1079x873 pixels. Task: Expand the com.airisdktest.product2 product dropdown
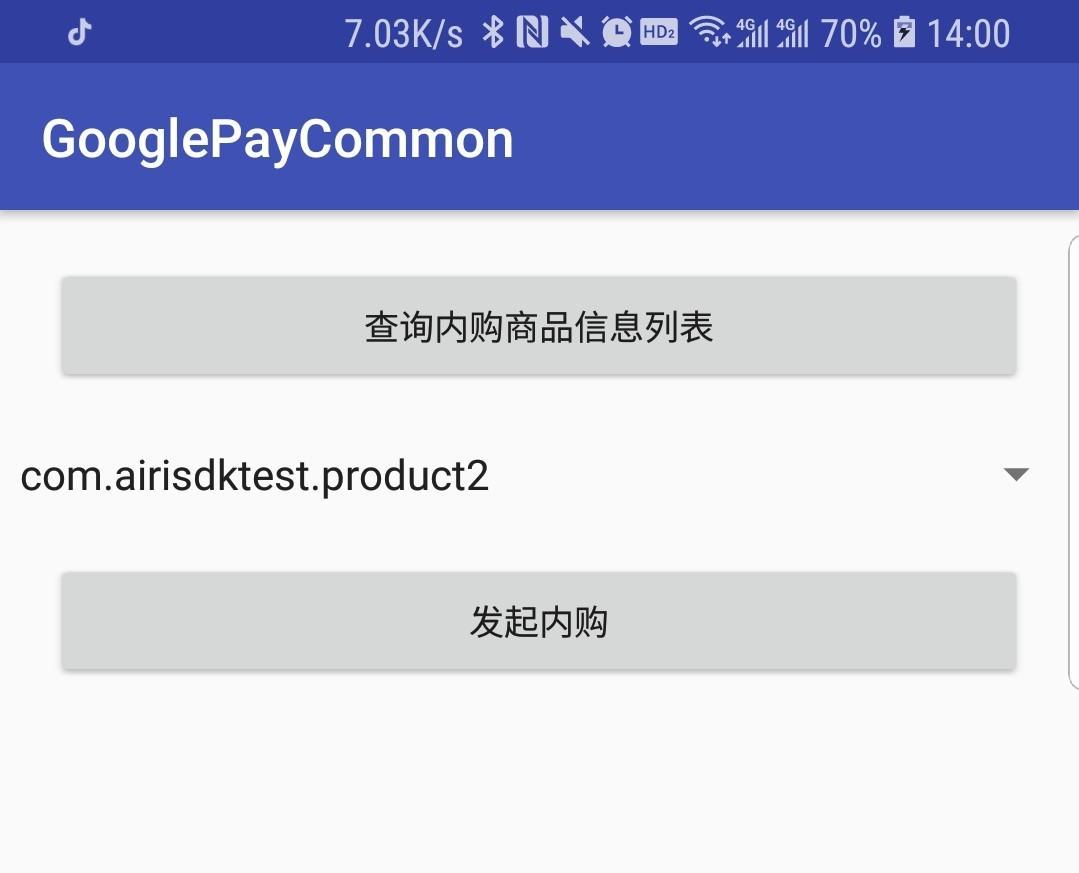pos(1015,475)
